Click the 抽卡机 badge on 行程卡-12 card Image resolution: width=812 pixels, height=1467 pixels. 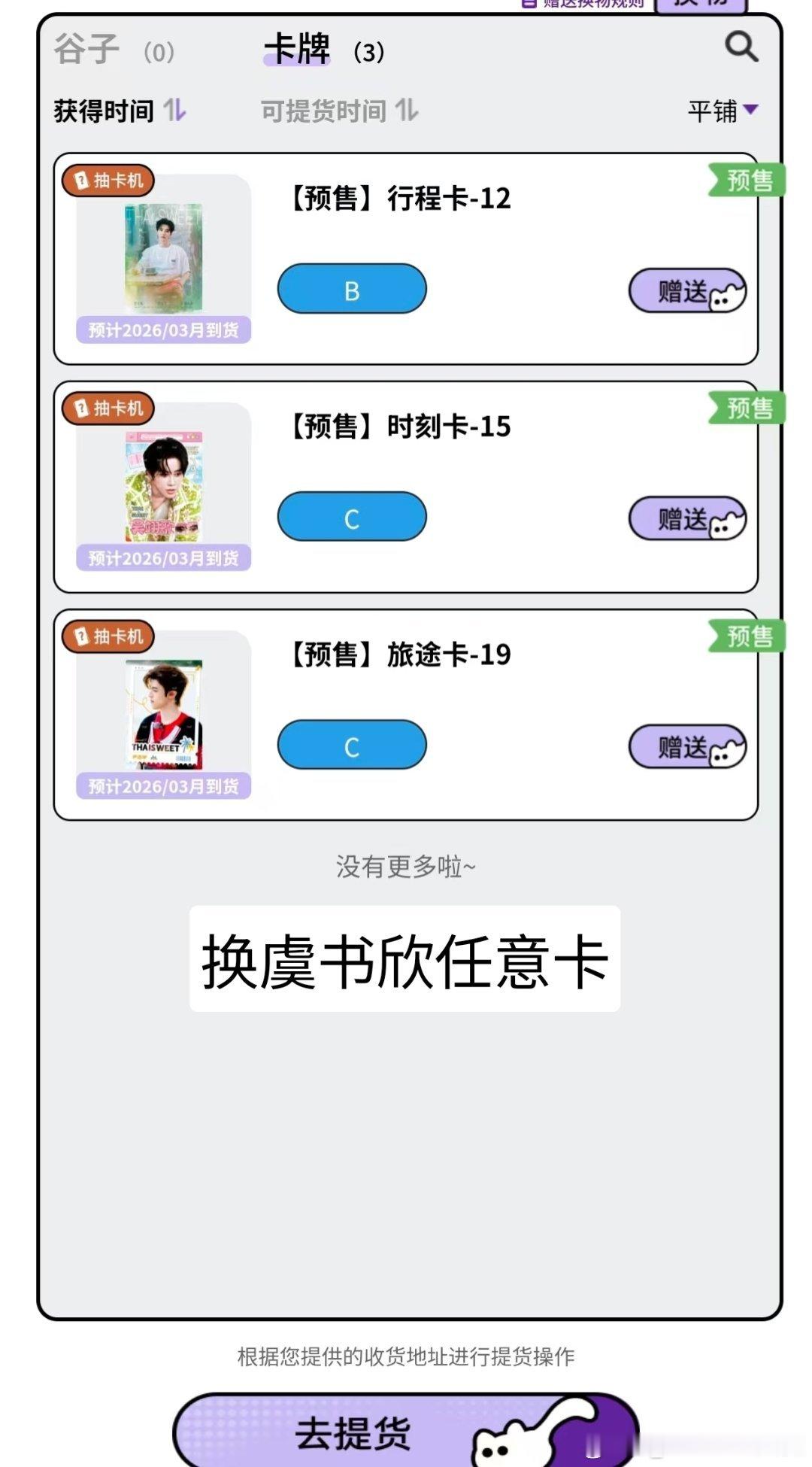pos(108,180)
